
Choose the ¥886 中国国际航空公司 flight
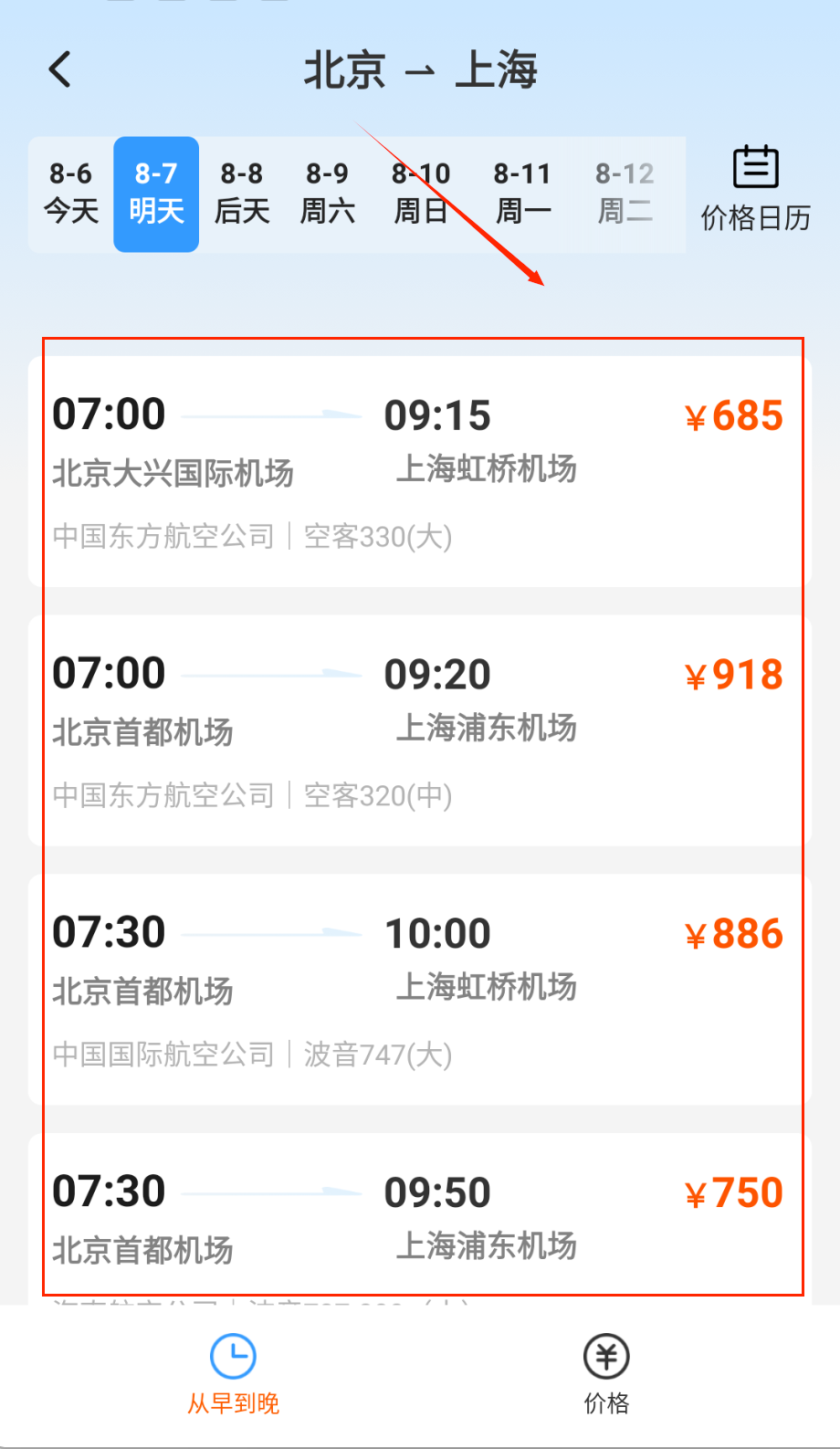(418, 990)
